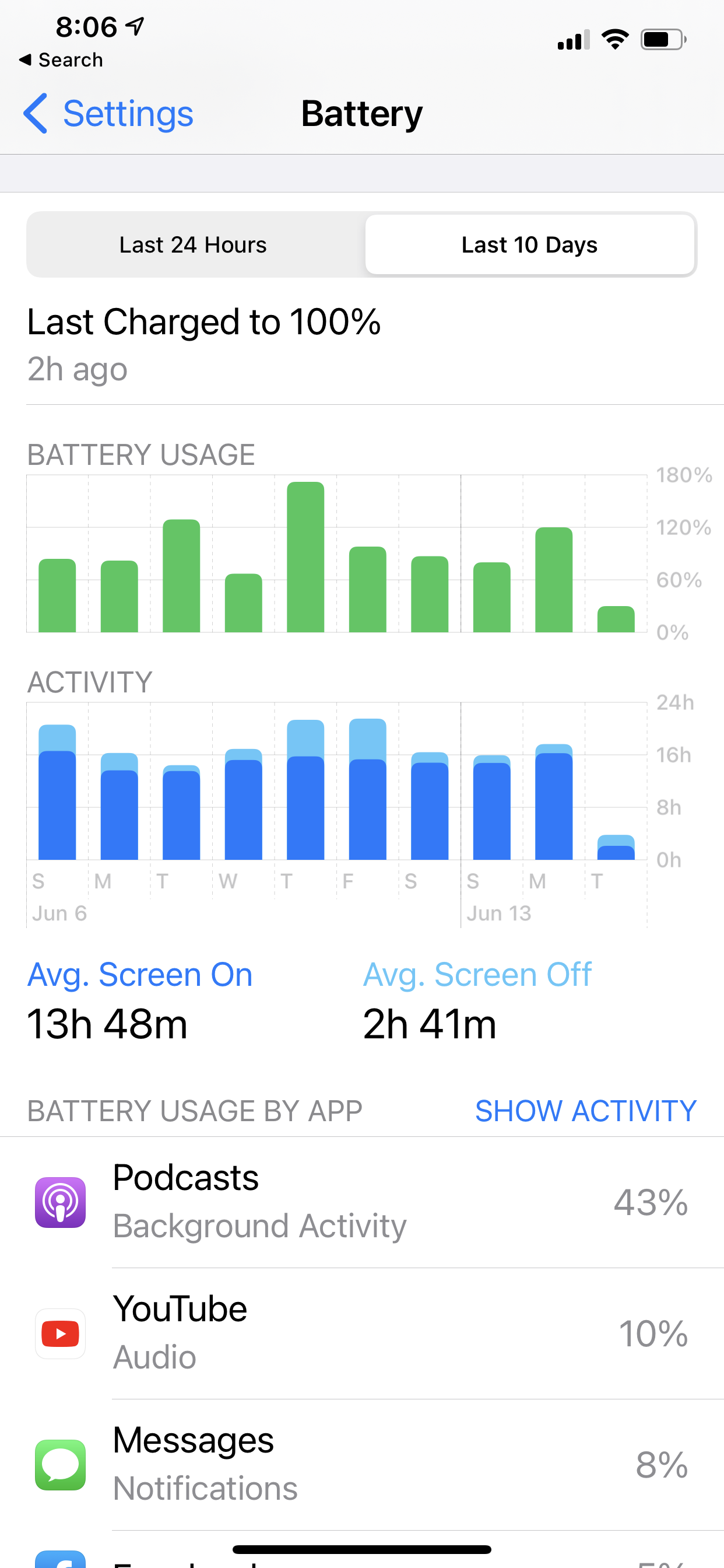Select Thursday's tallest battery usage bar

pyautogui.click(x=305, y=557)
